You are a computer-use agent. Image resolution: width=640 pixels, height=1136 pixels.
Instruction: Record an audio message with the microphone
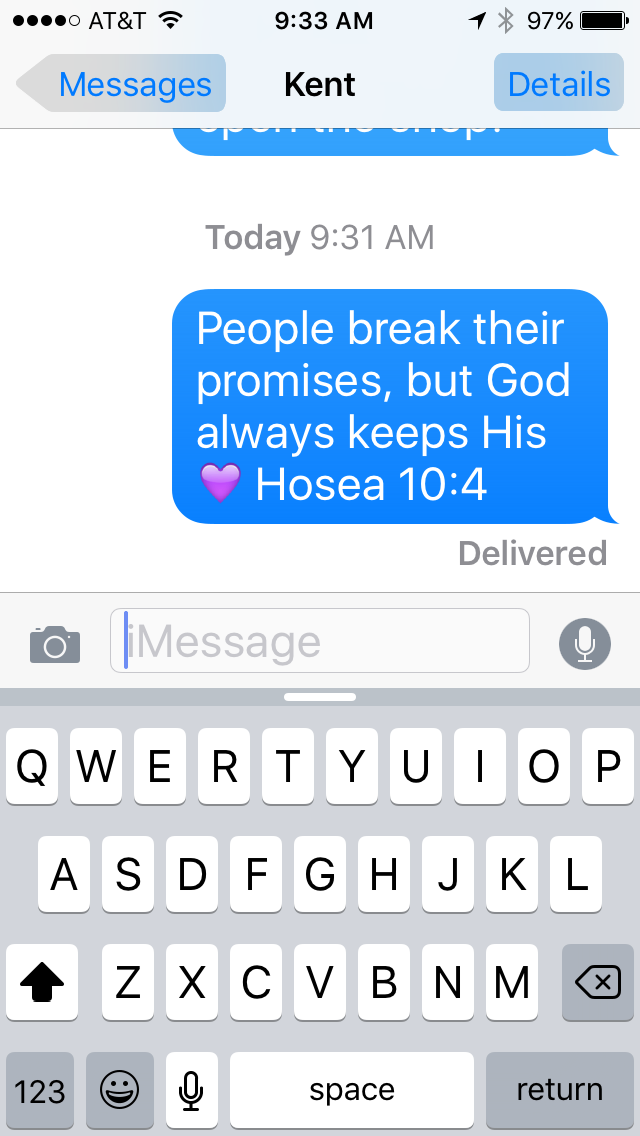point(584,643)
